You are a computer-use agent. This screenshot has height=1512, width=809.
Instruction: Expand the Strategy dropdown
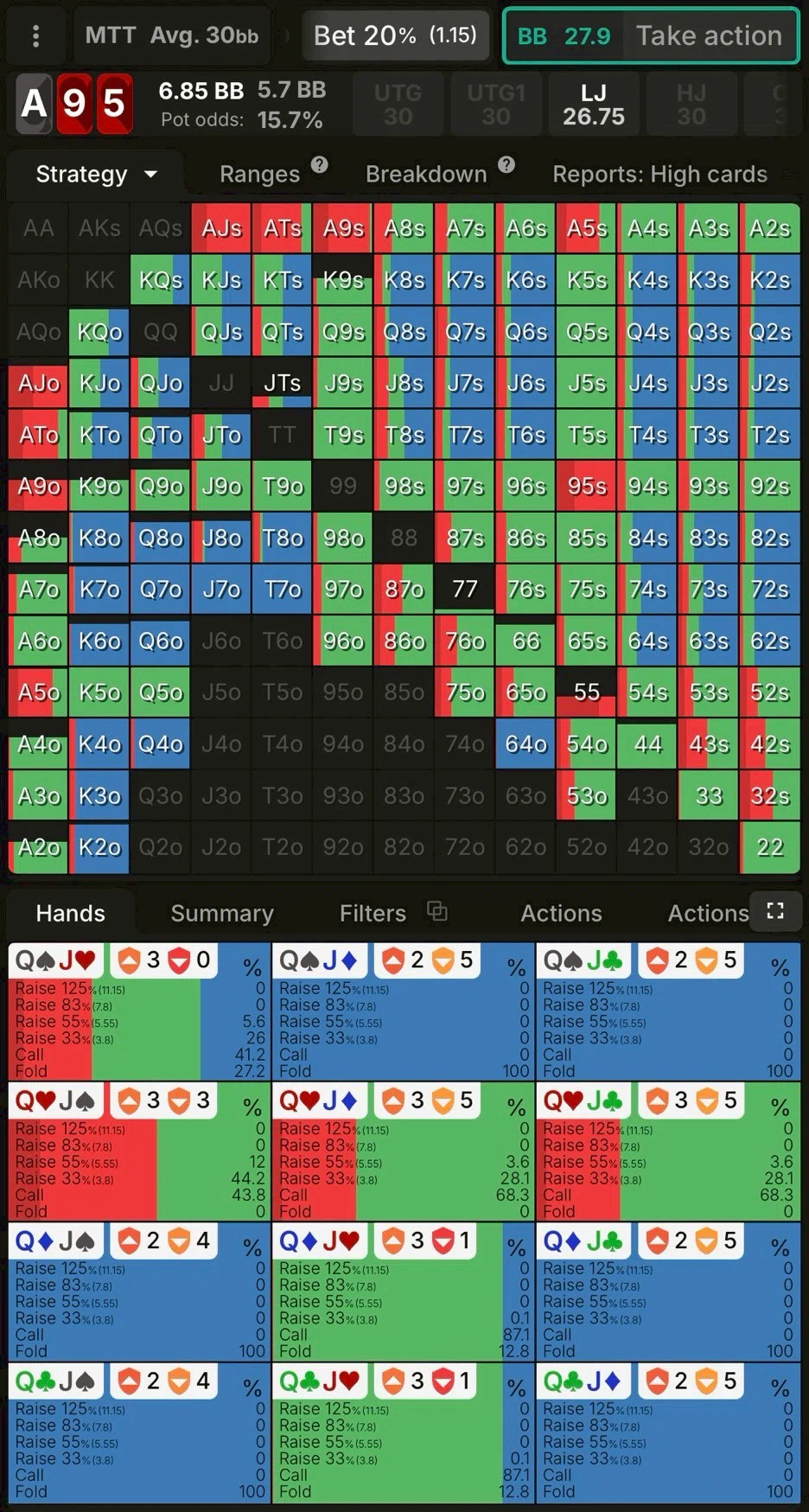pyautogui.click(x=96, y=175)
